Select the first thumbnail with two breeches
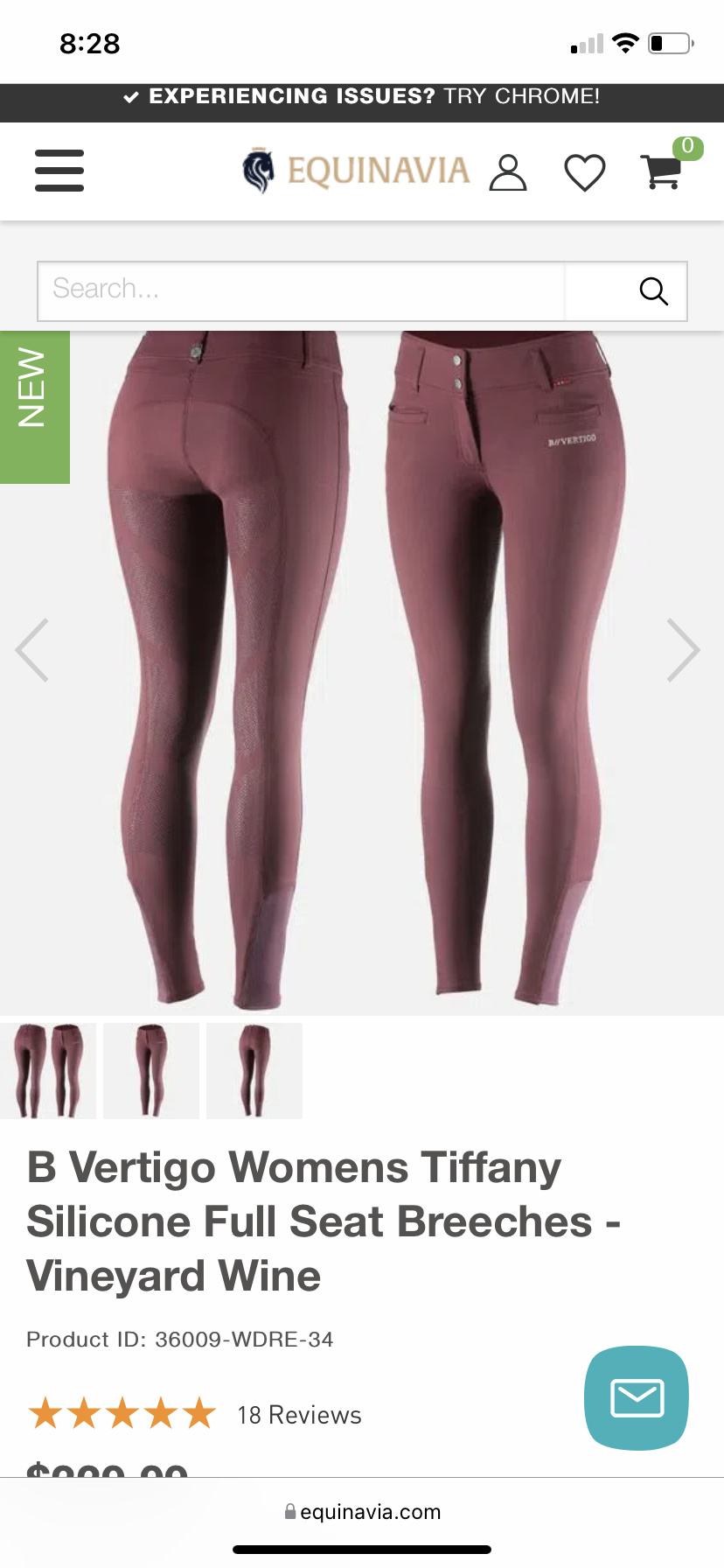This screenshot has width=724, height=1568. [48, 1071]
